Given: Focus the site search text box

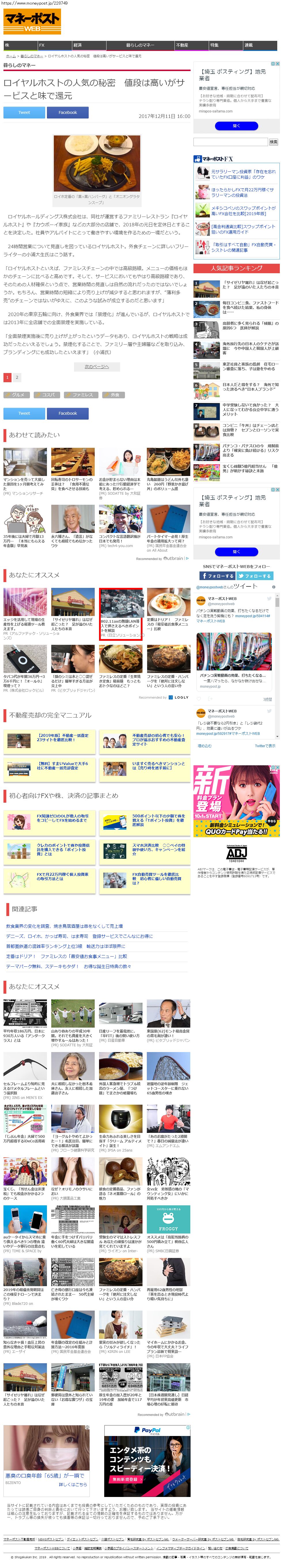Looking at the screenshot, I should click(x=231, y=142).
